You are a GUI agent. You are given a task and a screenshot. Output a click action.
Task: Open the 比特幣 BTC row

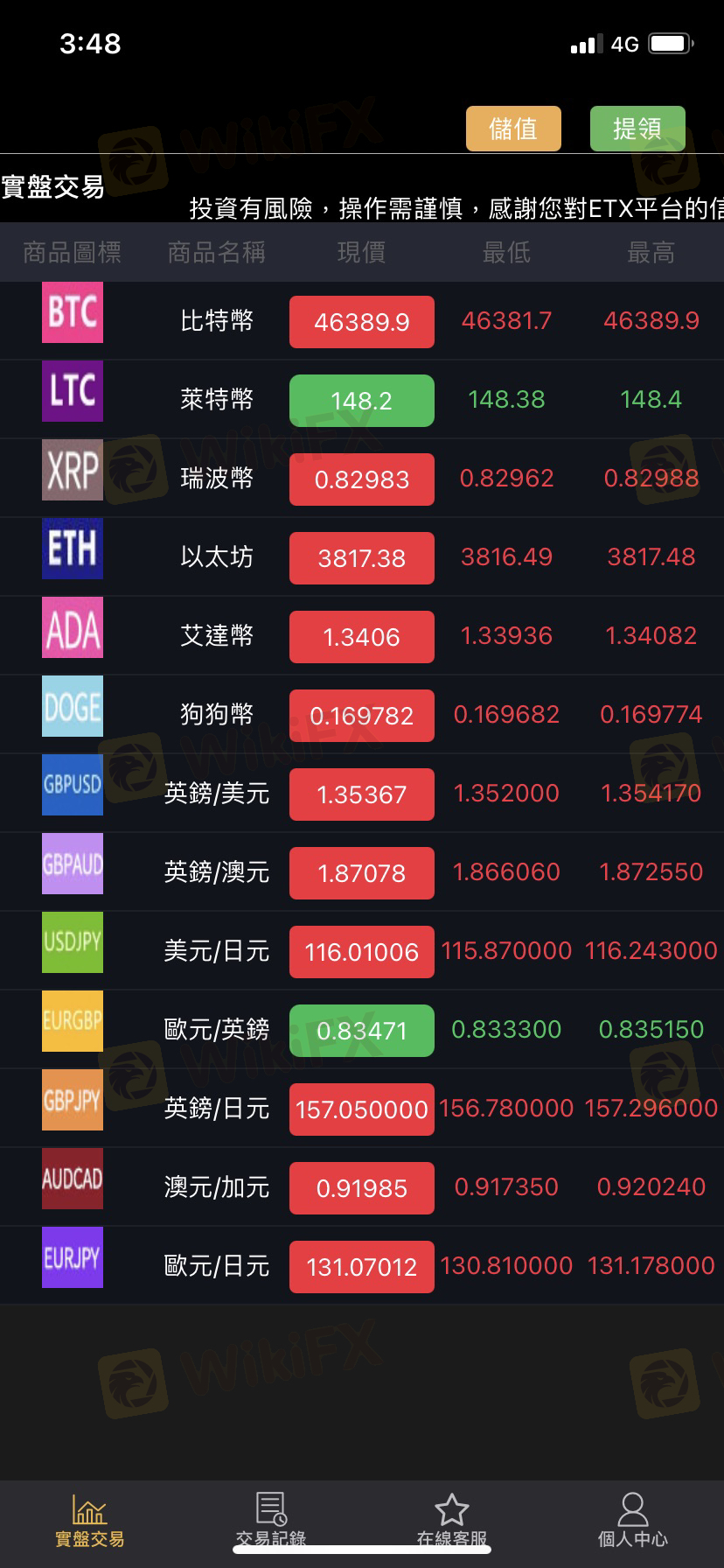[362, 321]
